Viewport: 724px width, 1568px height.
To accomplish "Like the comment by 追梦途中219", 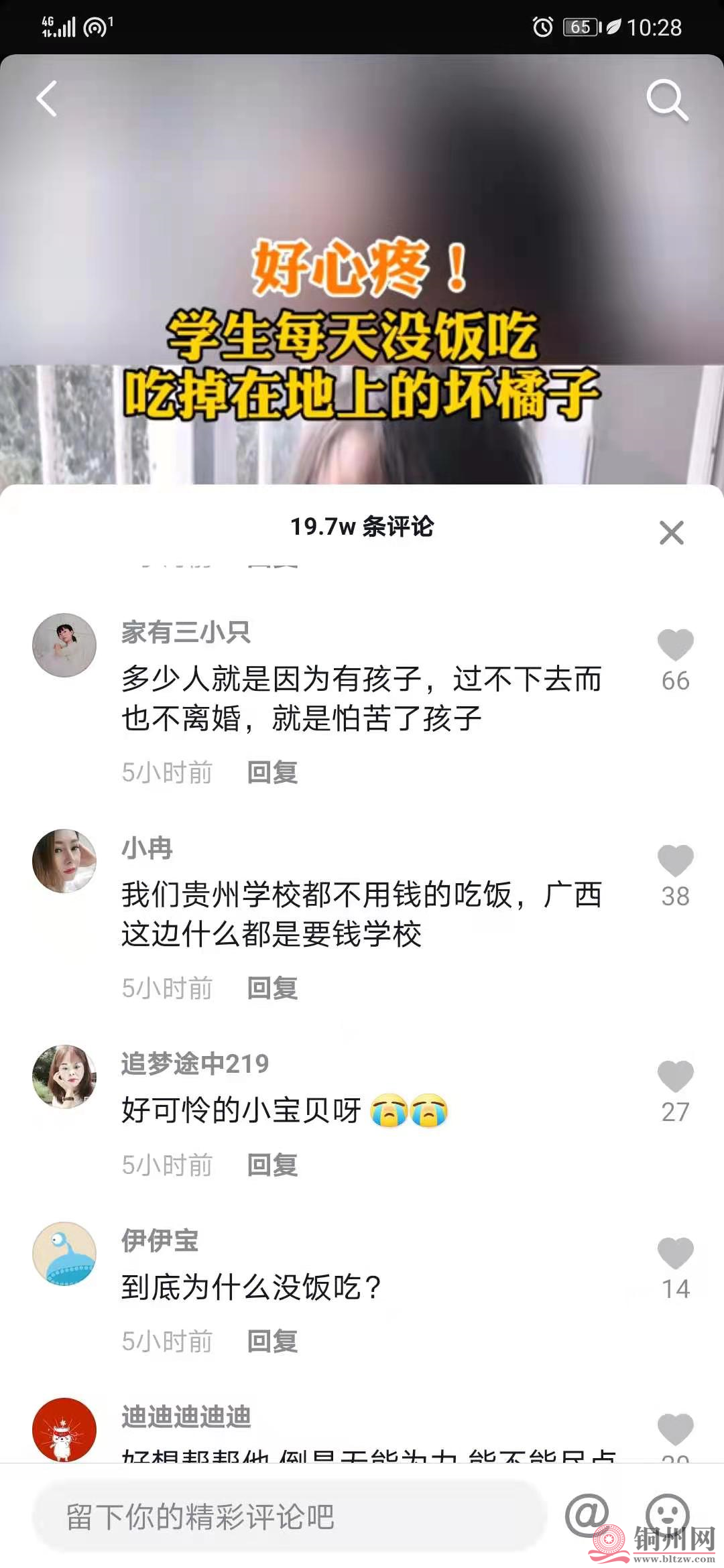I will pyautogui.click(x=675, y=1077).
